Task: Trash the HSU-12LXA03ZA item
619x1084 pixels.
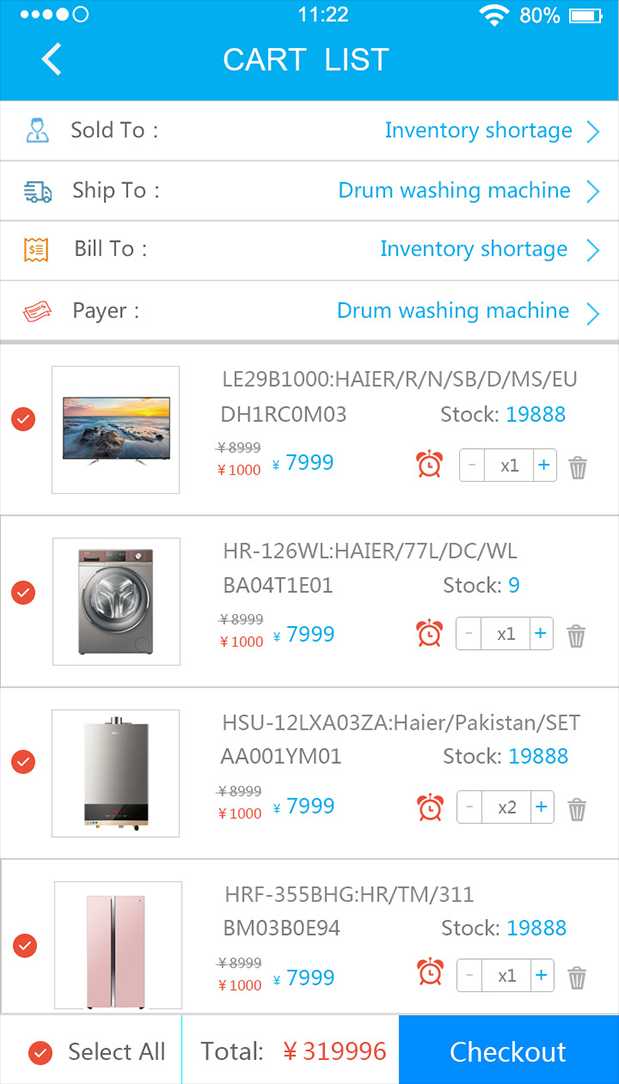Action: 577,809
